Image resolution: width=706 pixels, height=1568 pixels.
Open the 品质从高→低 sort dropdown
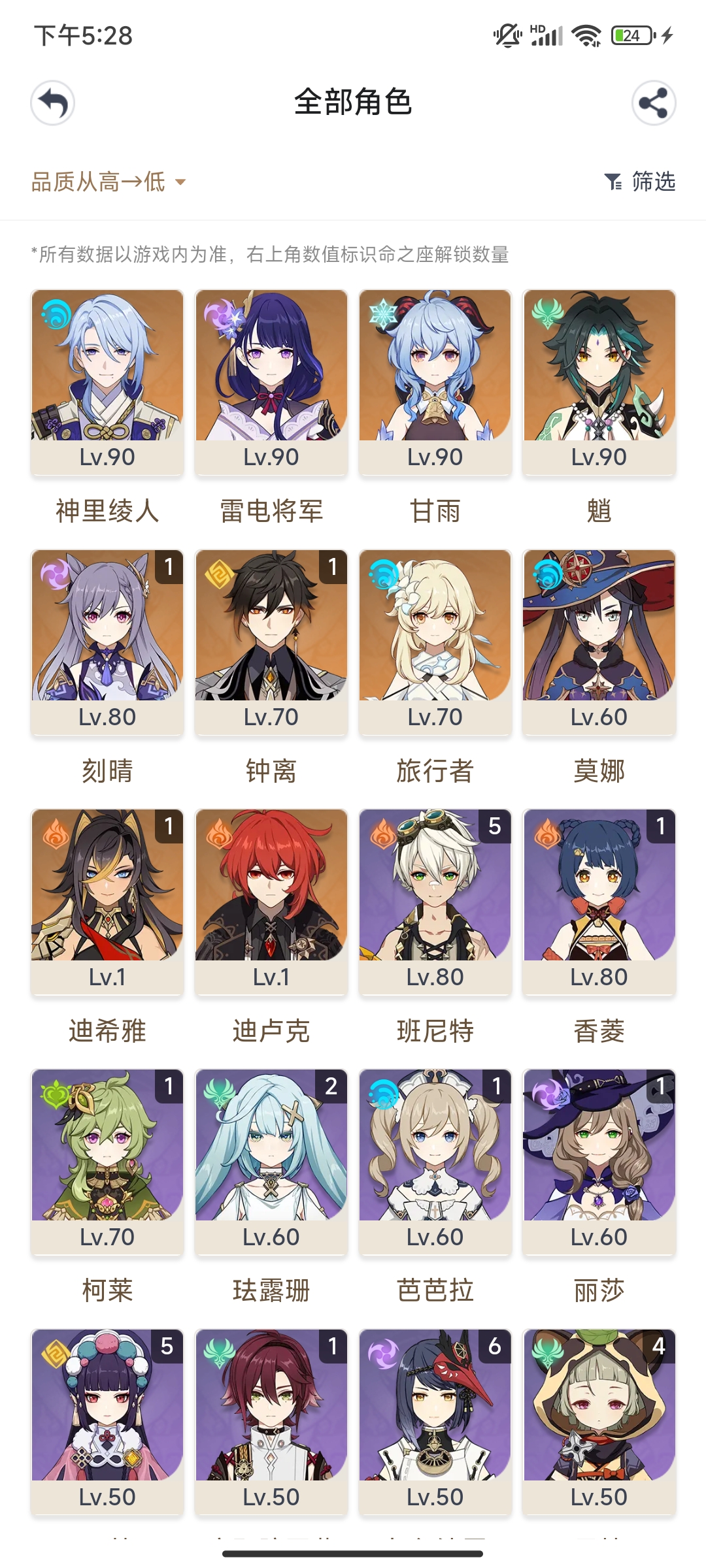click(109, 182)
